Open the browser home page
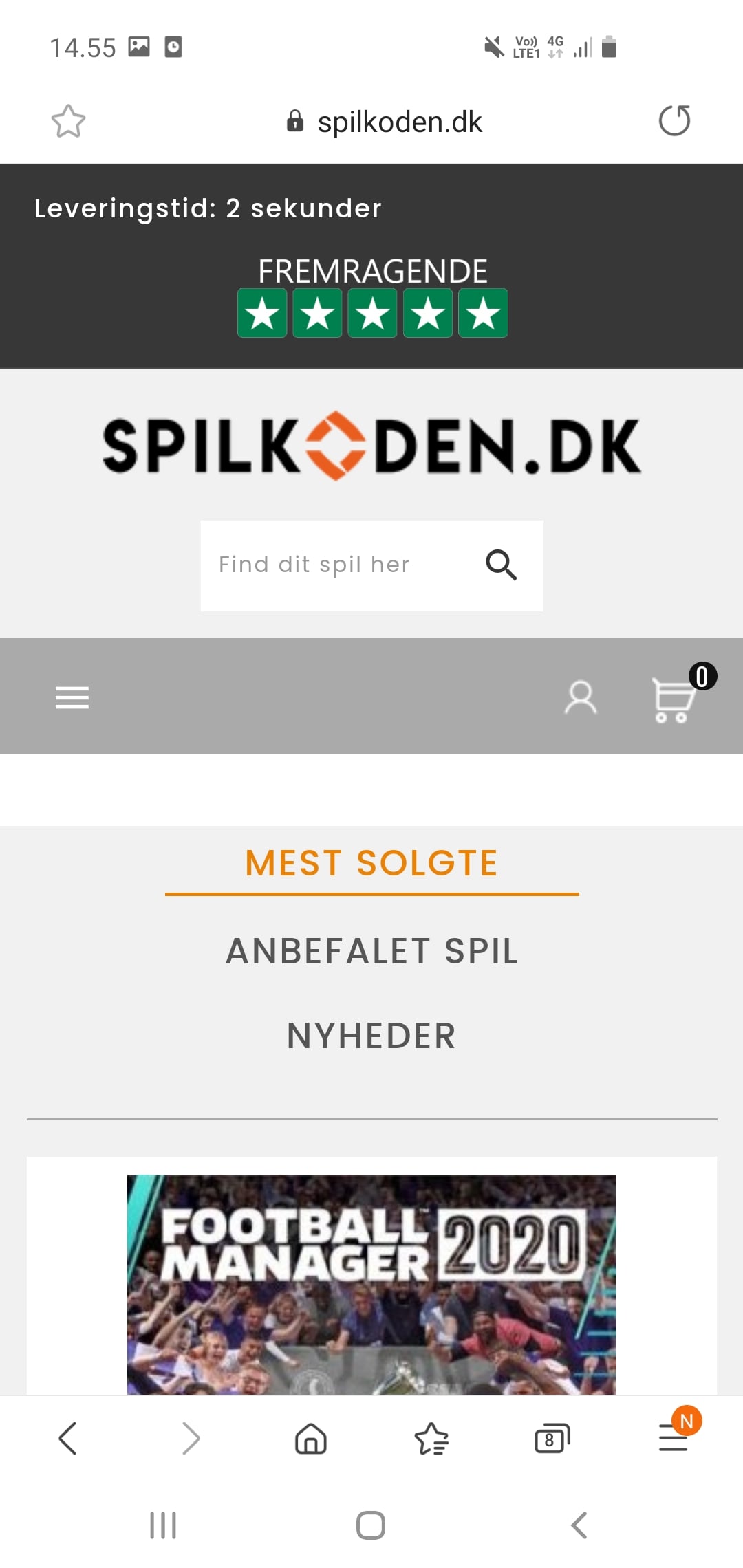Screen dimensions: 743x1568 (310, 1439)
